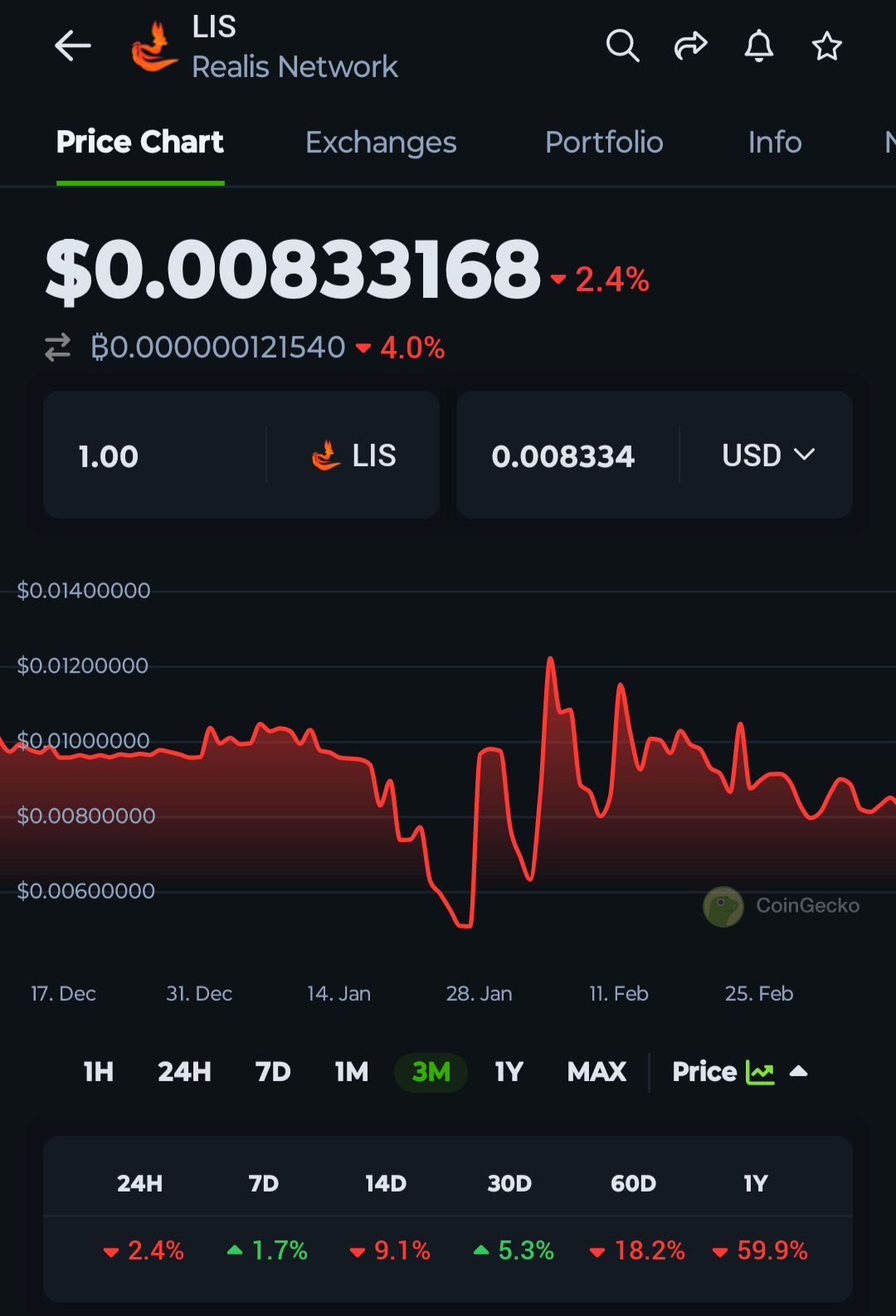The image size is (896, 1316).
Task: Set a price alert with the bell
Action: point(758,46)
